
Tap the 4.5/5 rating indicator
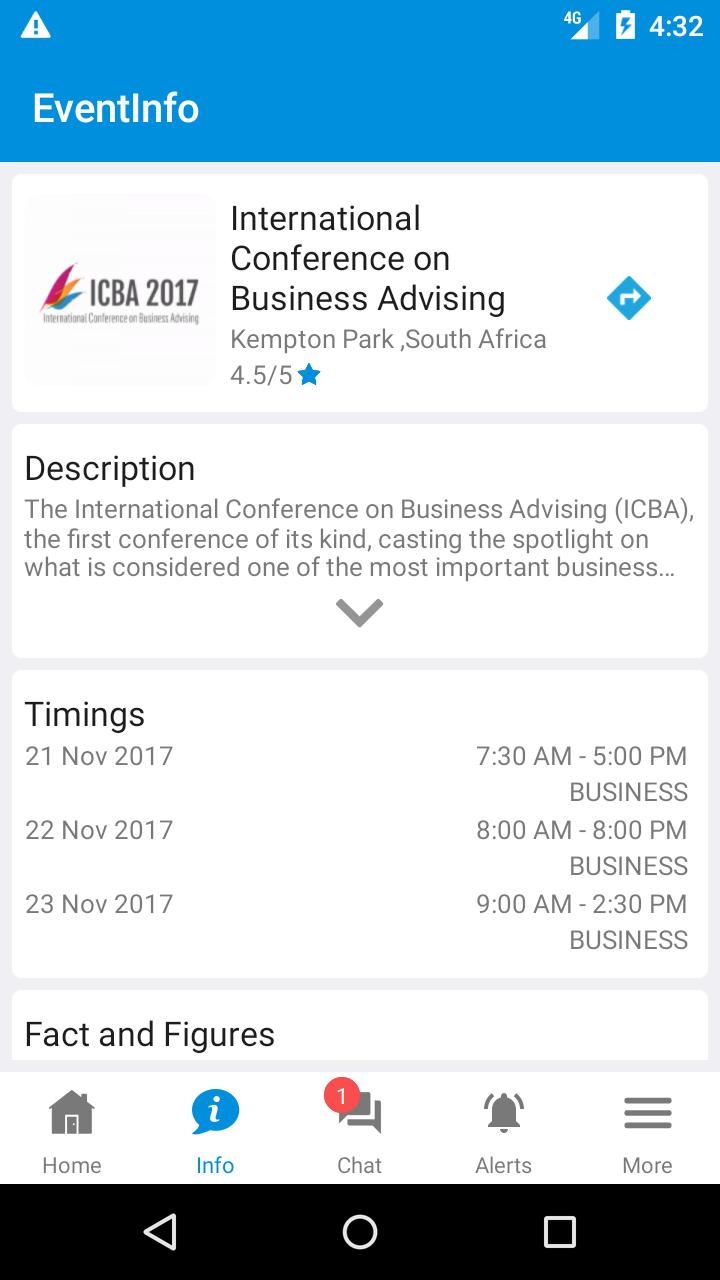(x=262, y=374)
